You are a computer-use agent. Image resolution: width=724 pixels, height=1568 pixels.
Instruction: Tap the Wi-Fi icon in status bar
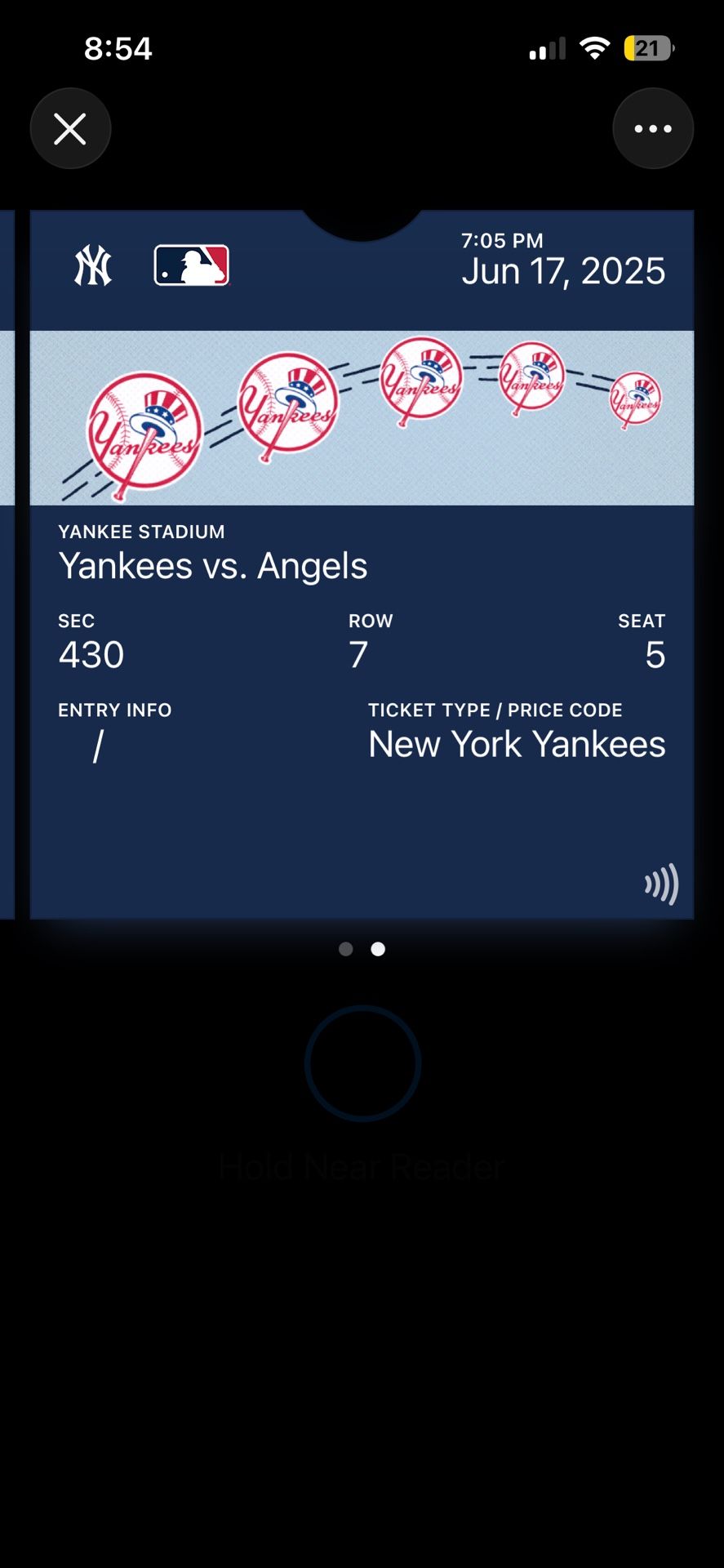(595, 48)
